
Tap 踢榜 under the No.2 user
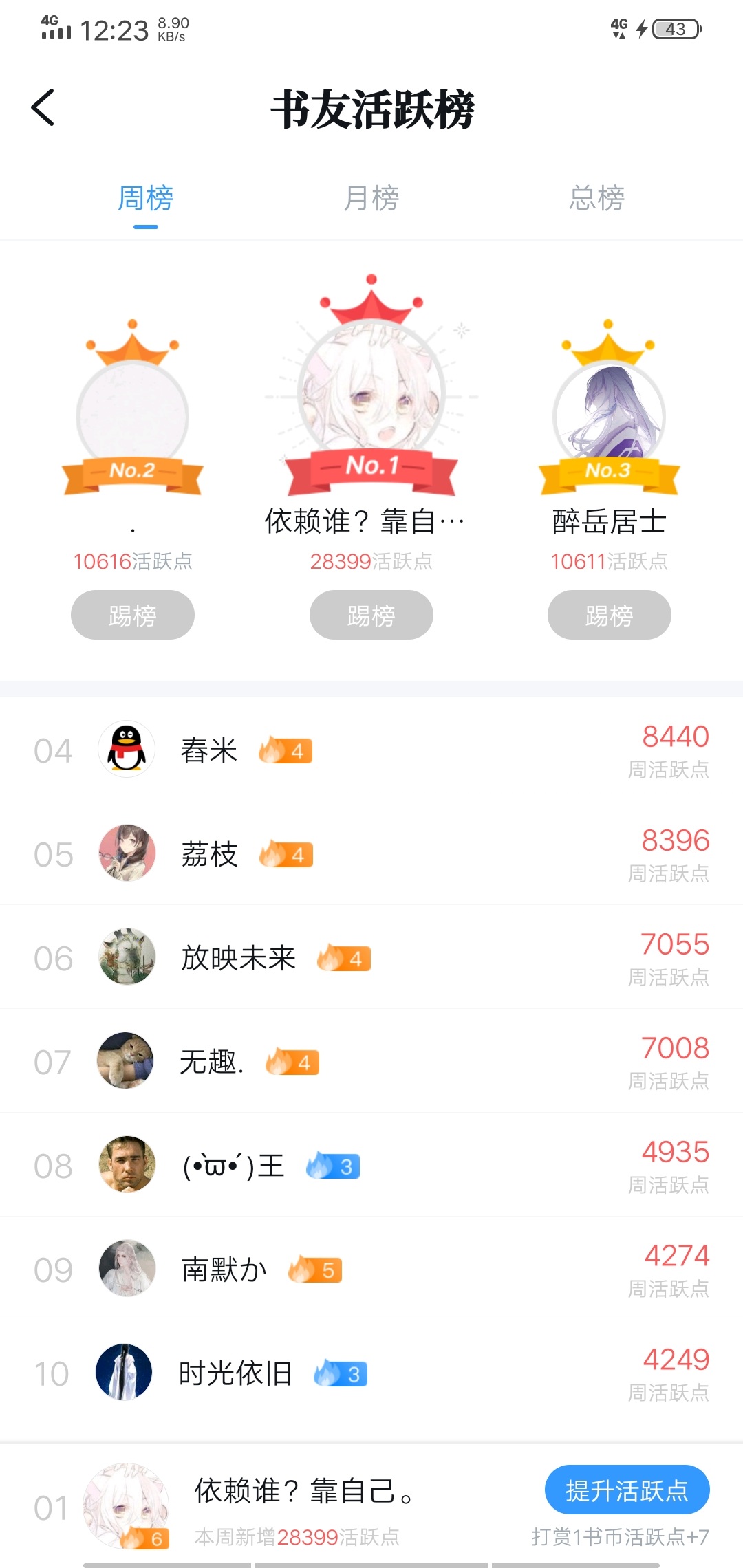point(132,615)
